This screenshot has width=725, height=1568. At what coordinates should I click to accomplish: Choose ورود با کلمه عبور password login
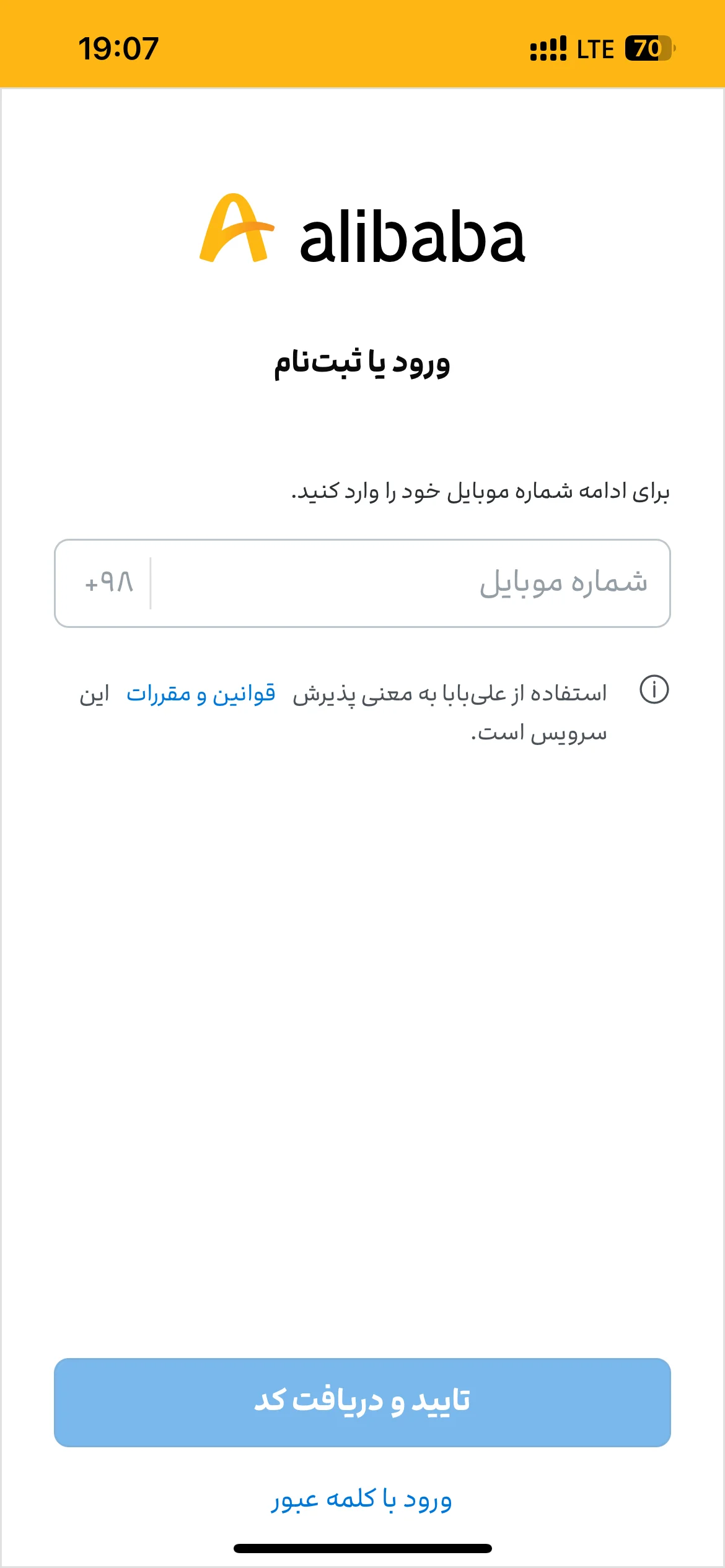[361, 1499]
